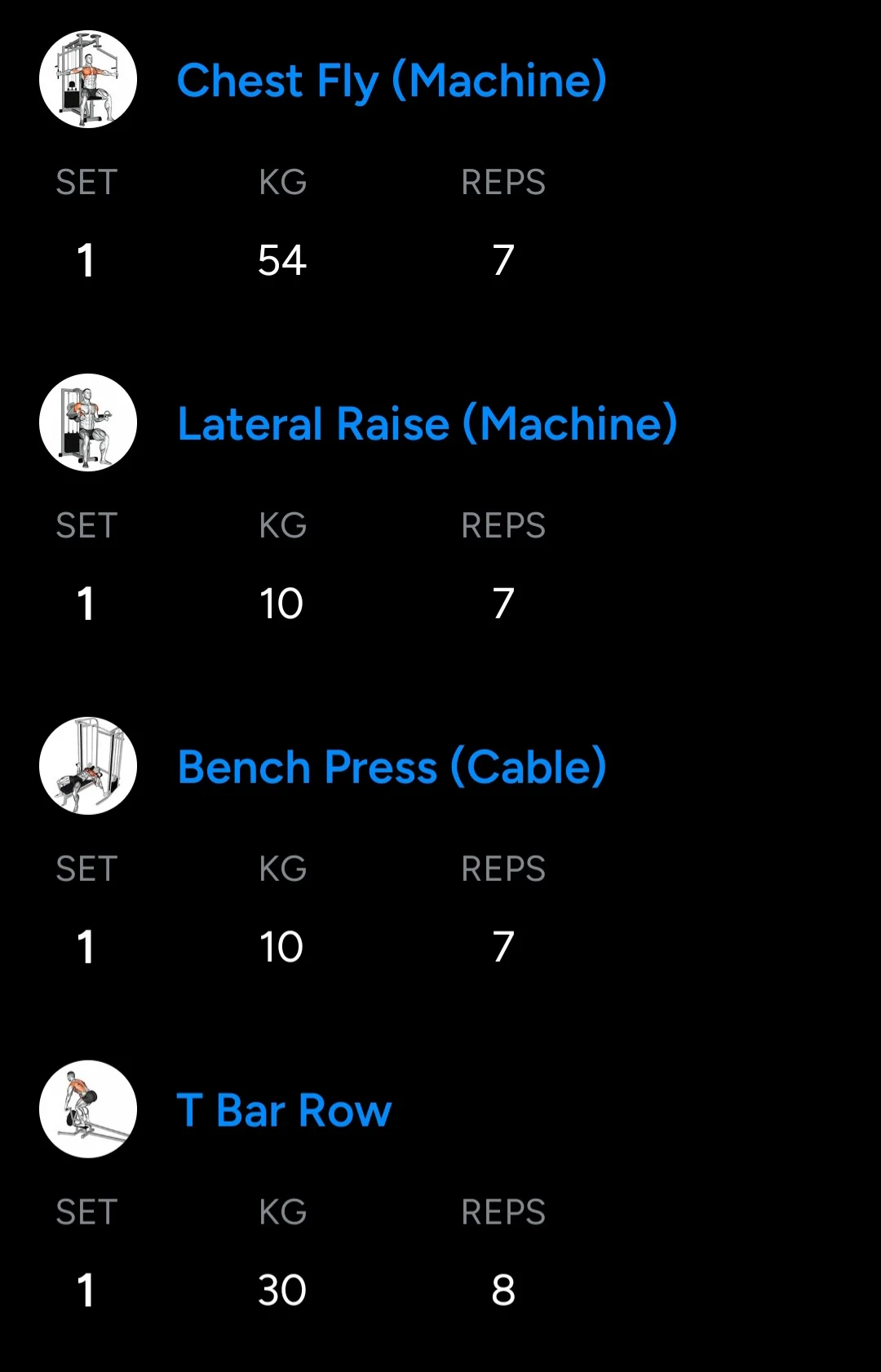Tap the Lateral Raise exercise thumbnail
The width and height of the screenshot is (881, 1372).
[88, 423]
